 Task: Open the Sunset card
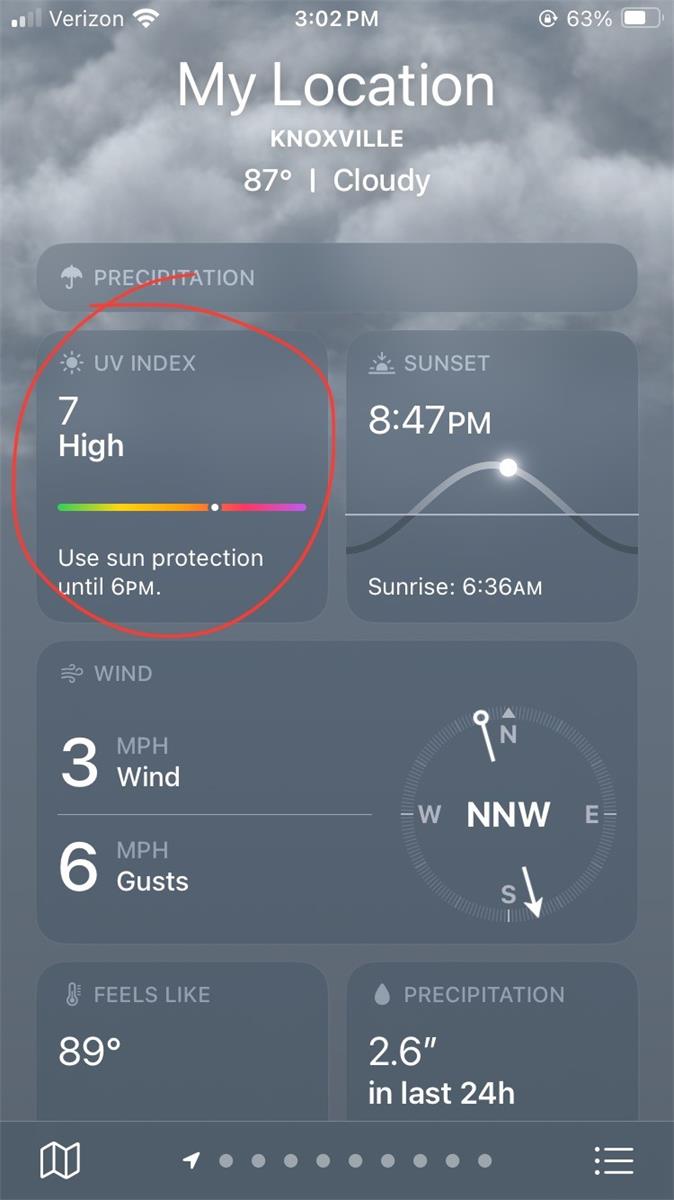point(491,476)
